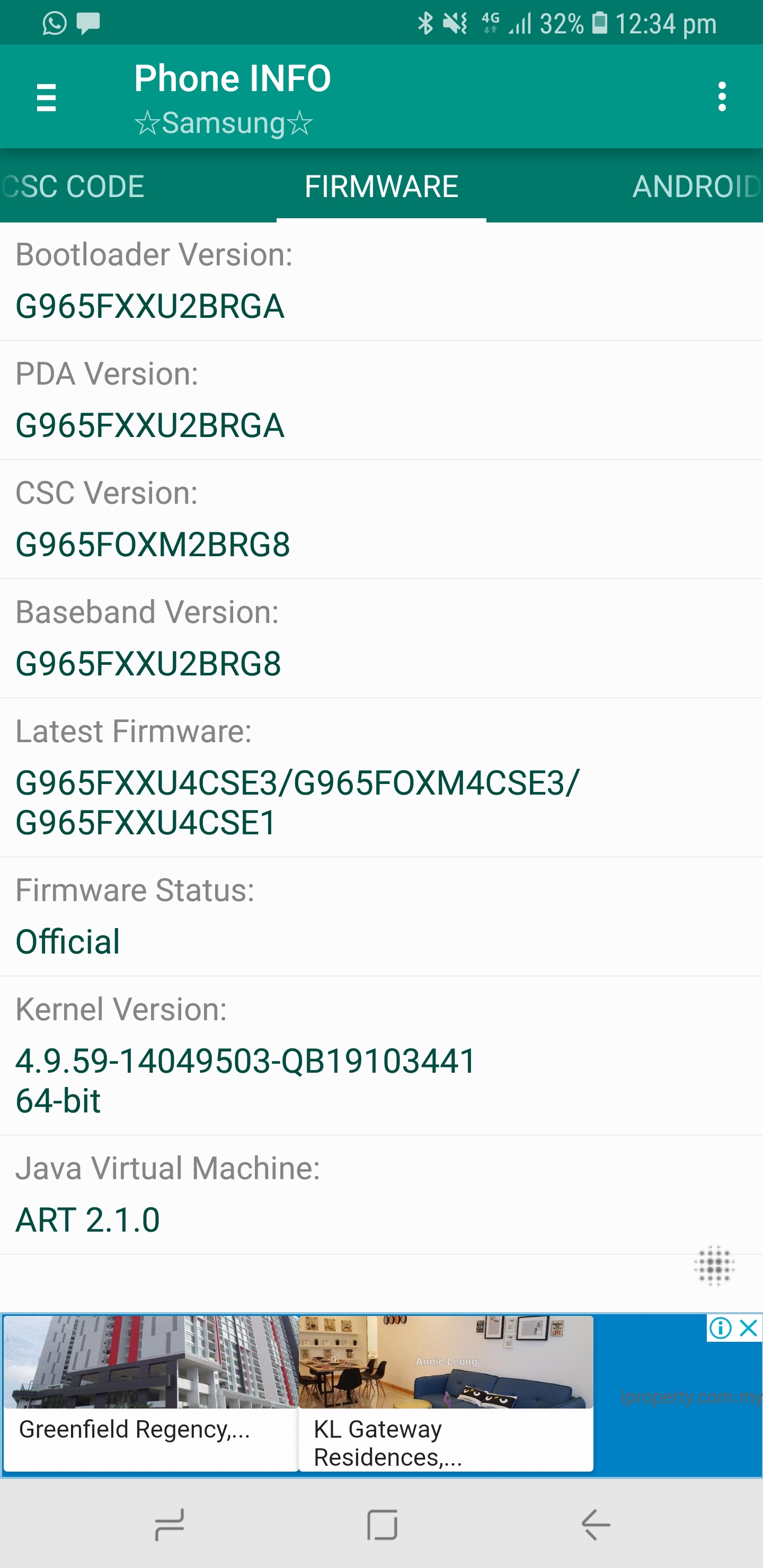Open the Greenfield Regency ad card
Screen dimensions: 763x1568
click(151, 1393)
